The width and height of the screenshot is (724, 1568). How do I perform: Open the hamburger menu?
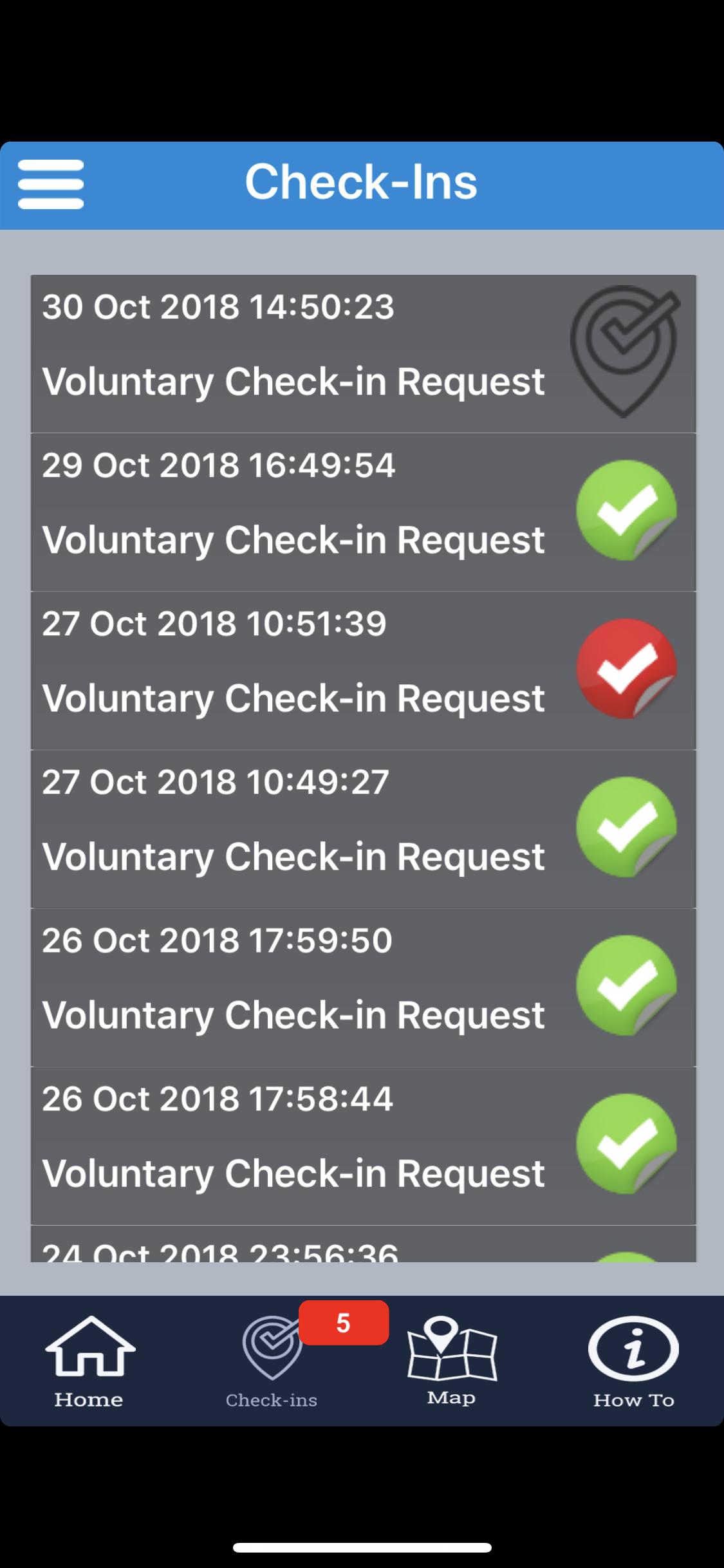point(51,185)
